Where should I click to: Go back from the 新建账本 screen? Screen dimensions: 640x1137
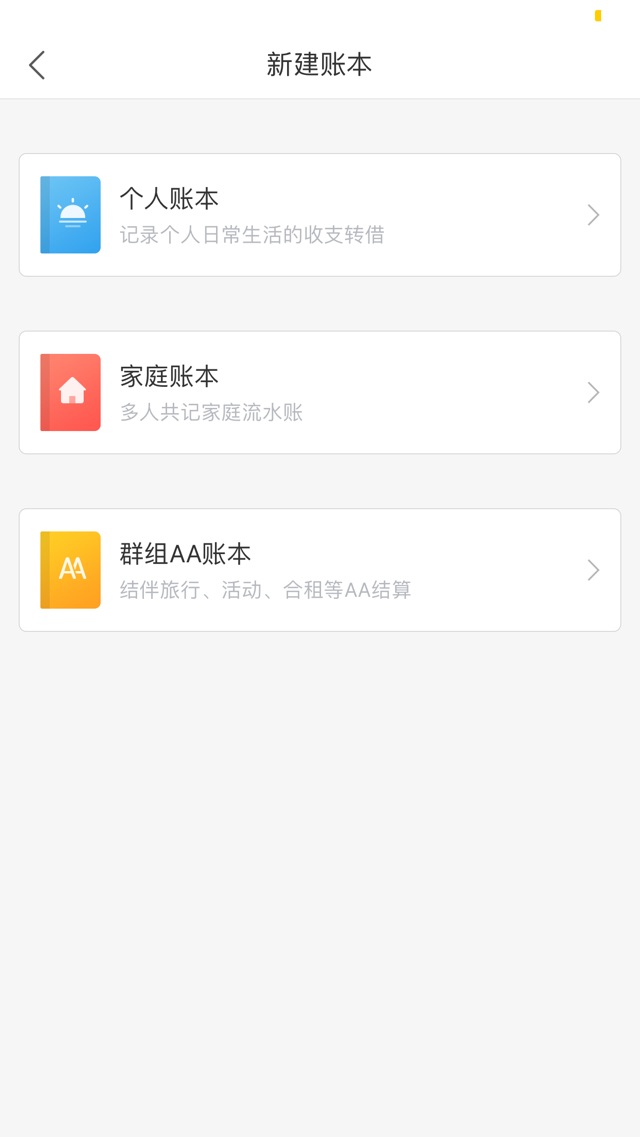37,65
